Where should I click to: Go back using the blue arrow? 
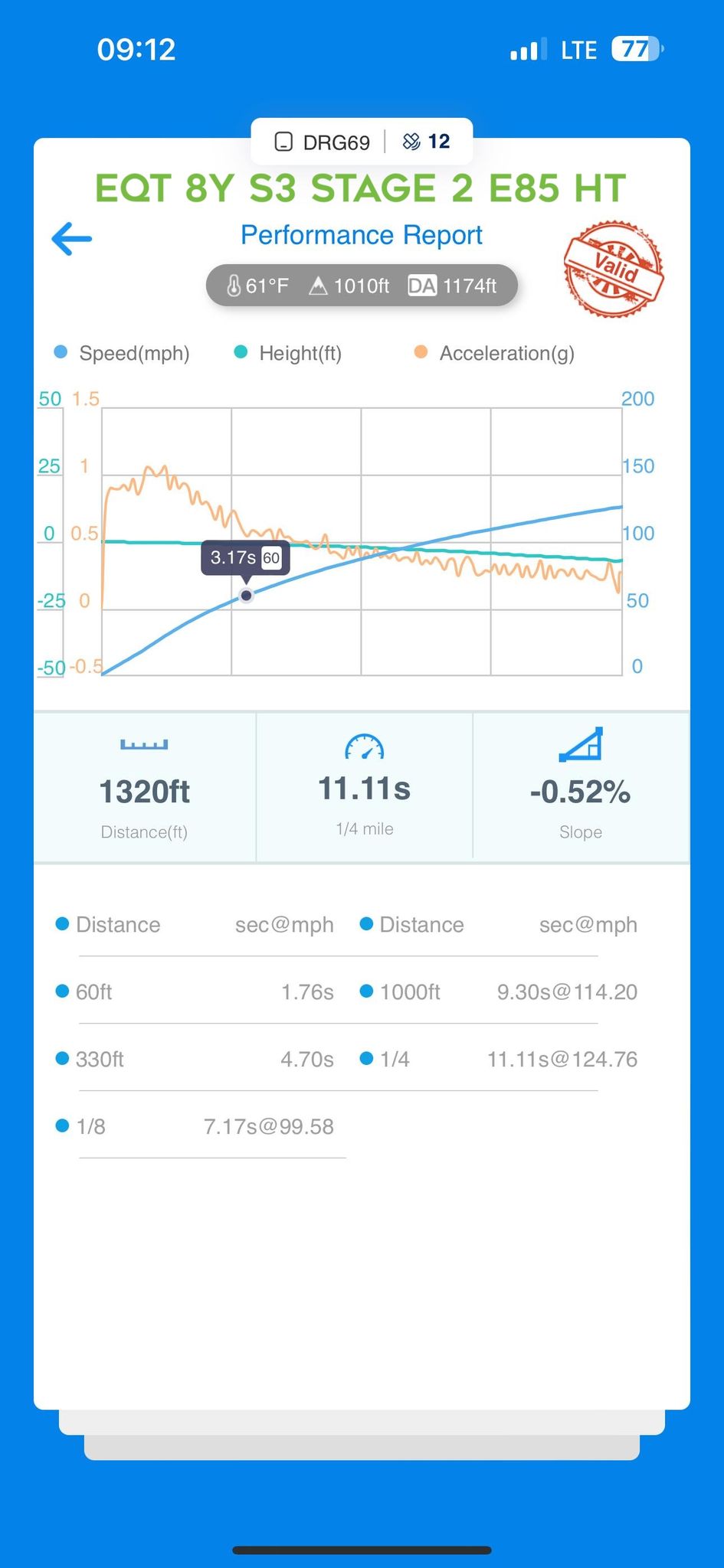(x=72, y=239)
